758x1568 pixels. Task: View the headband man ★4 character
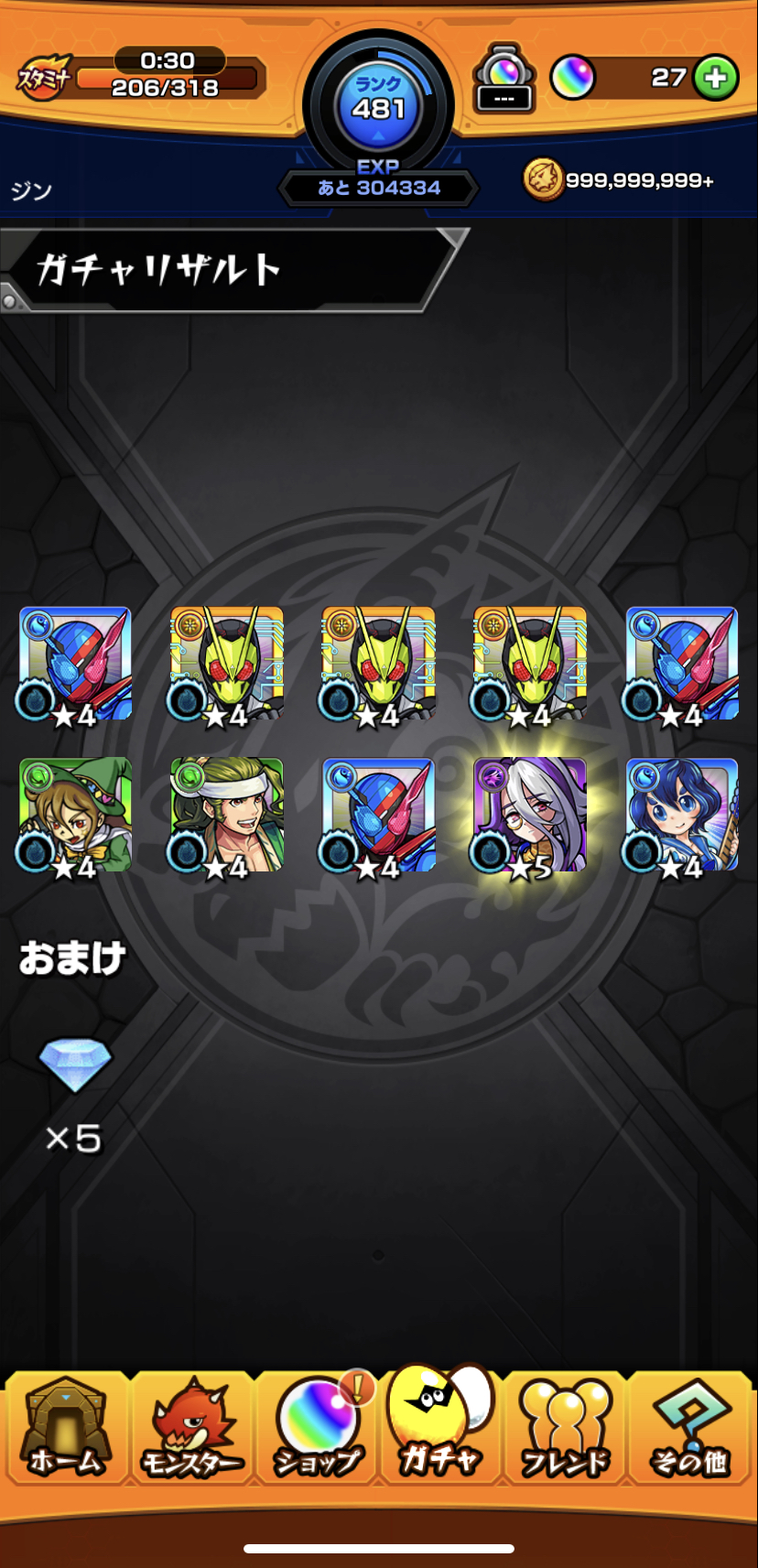[x=226, y=815]
